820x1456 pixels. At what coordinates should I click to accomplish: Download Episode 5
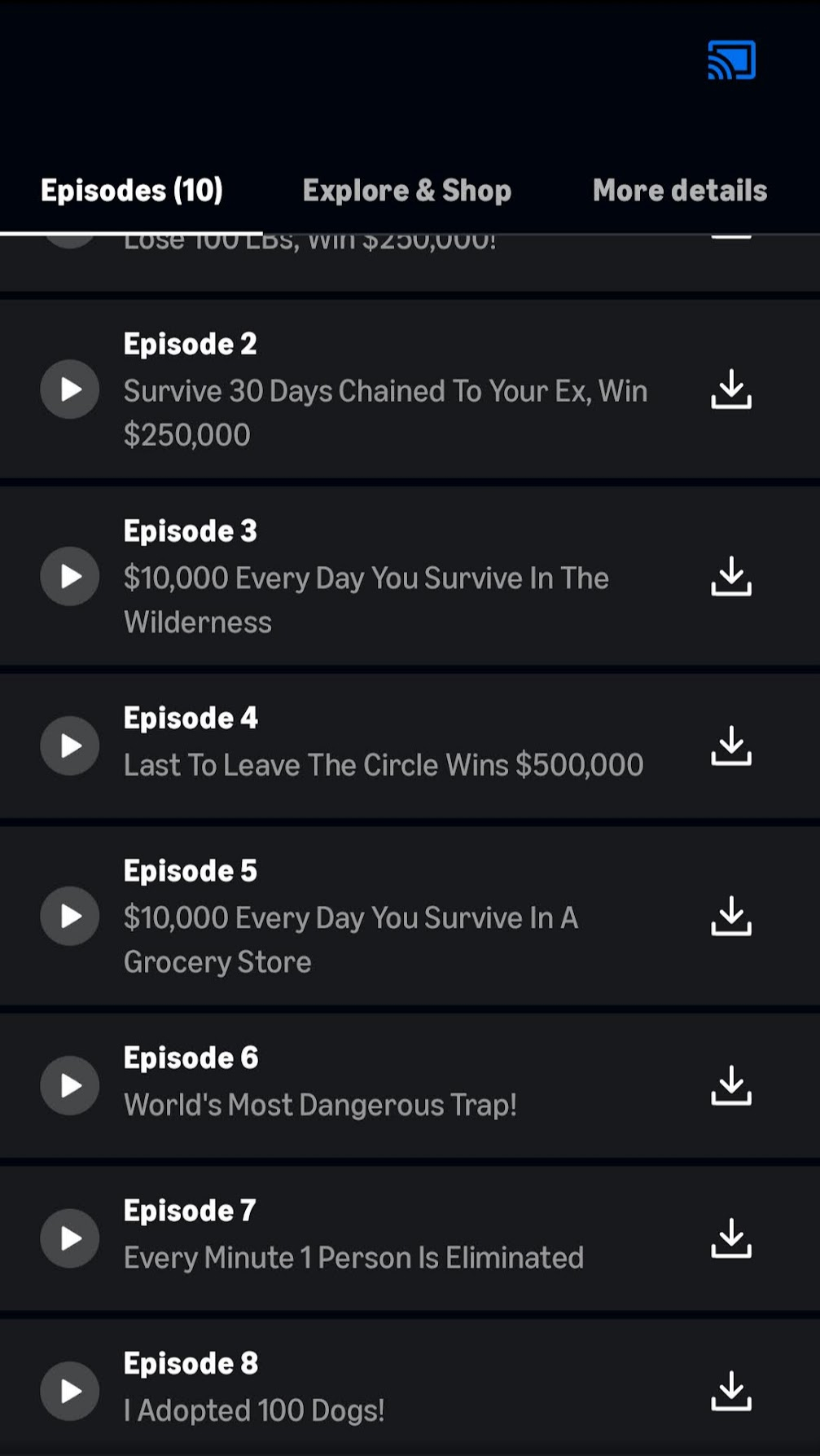coord(731,916)
